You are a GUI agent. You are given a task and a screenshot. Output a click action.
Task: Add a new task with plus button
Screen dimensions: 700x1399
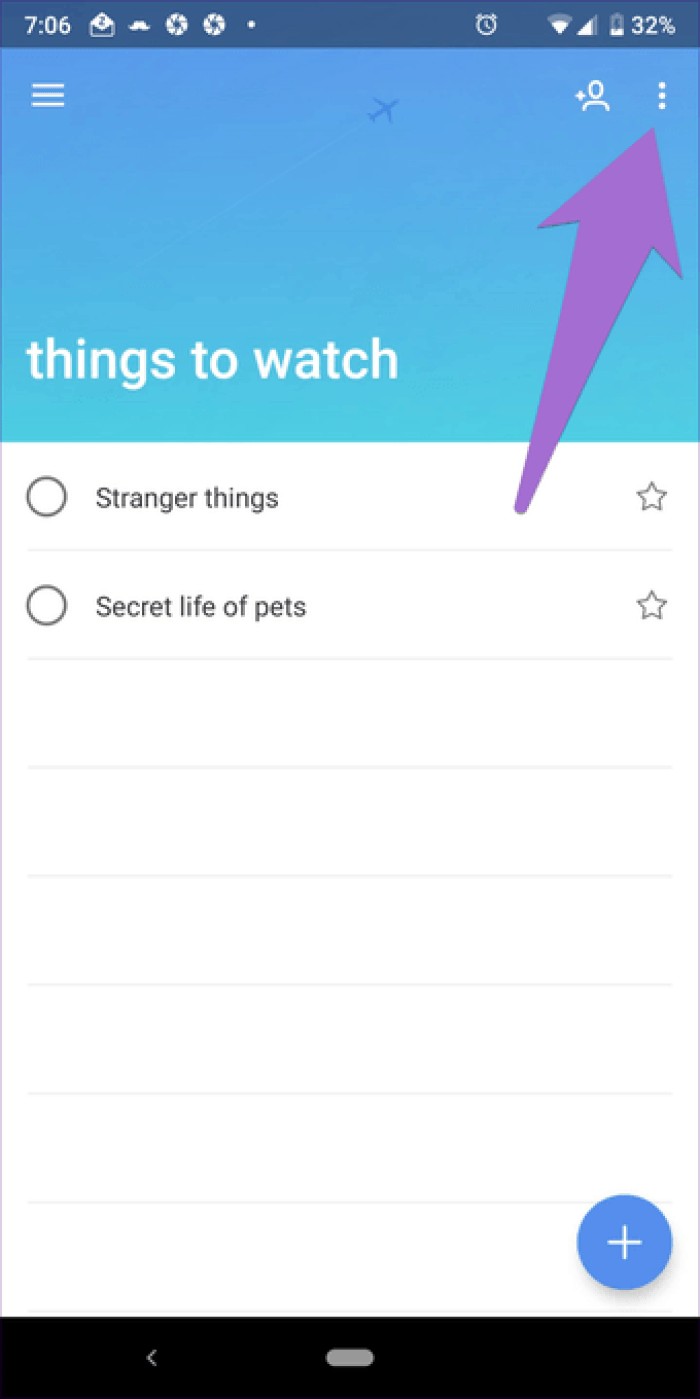(x=624, y=1242)
